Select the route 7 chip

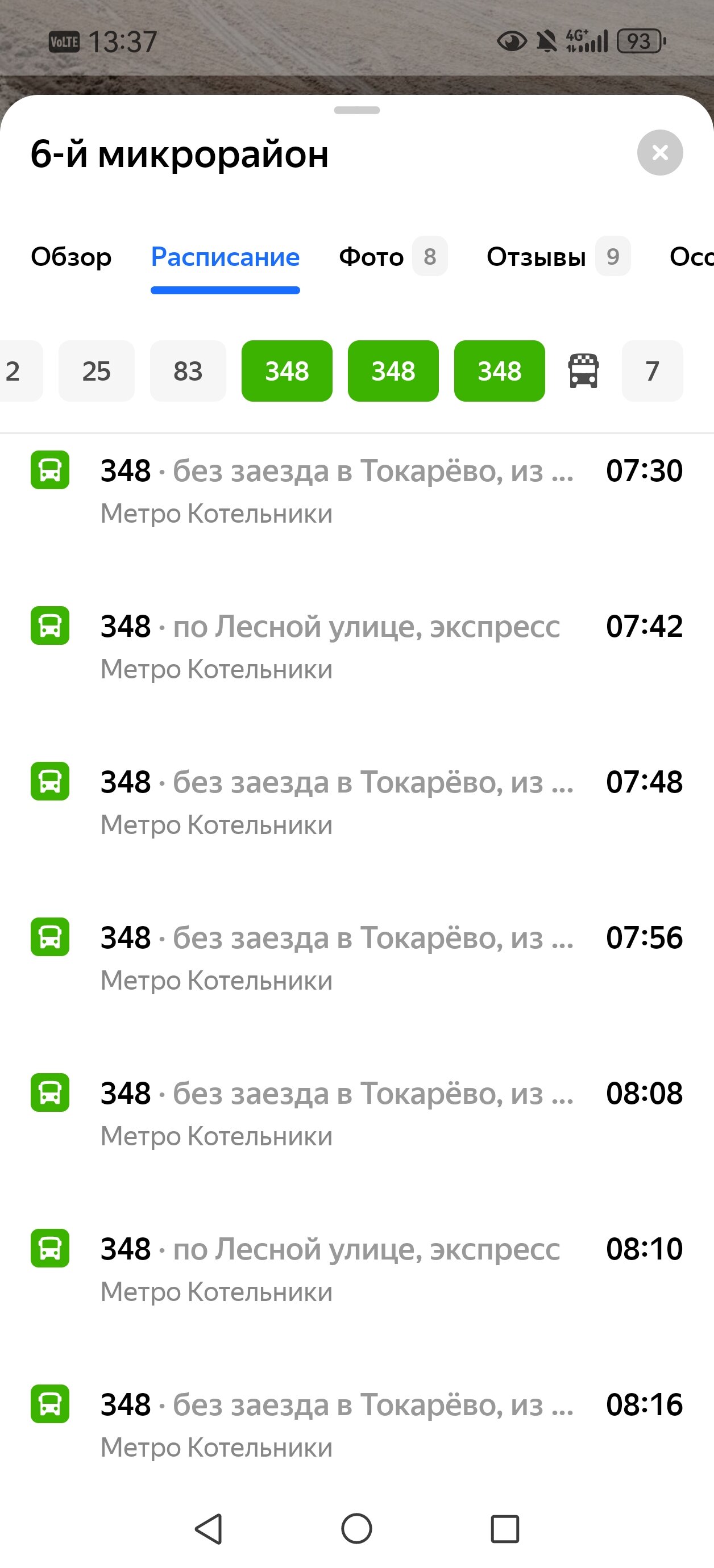(x=652, y=370)
